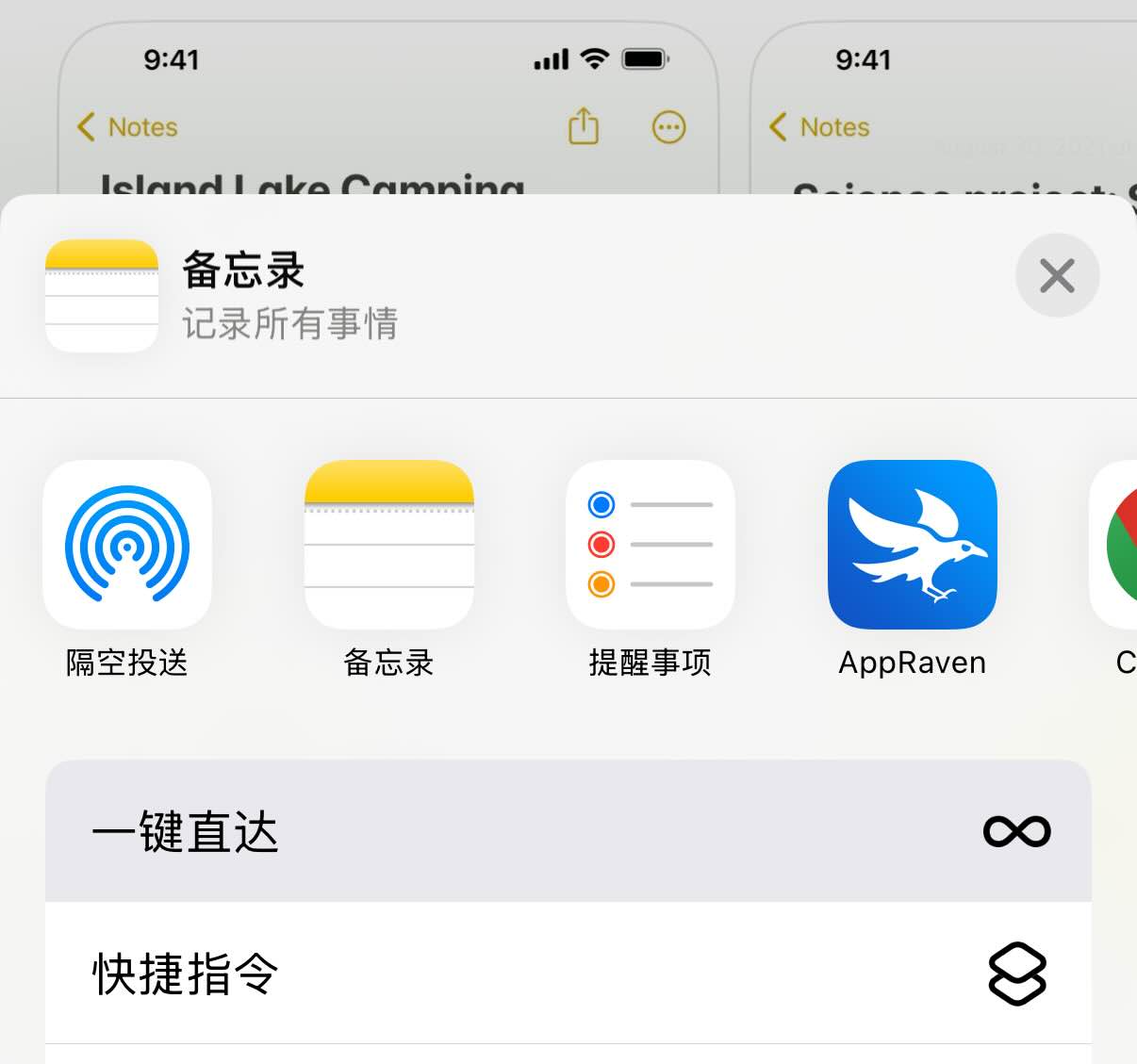Open the 快捷指令 action
This screenshot has height=1064, width=1137.
(568, 973)
